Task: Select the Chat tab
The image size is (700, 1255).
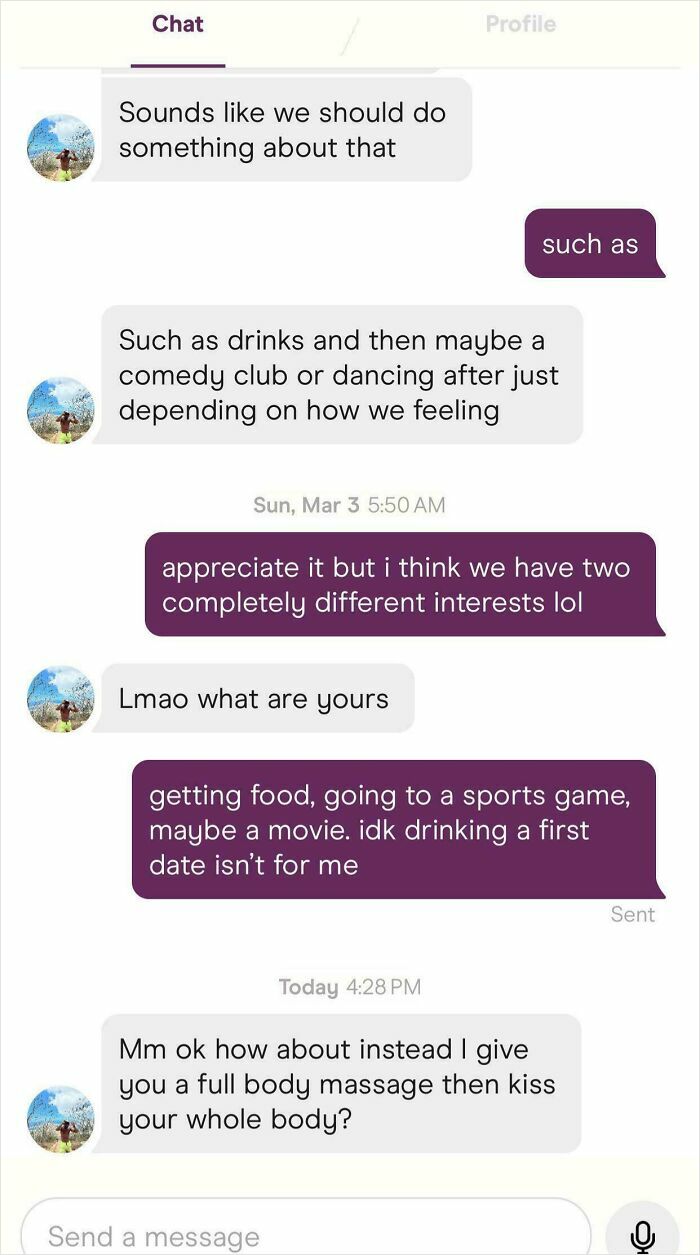Action: coord(178,24)
